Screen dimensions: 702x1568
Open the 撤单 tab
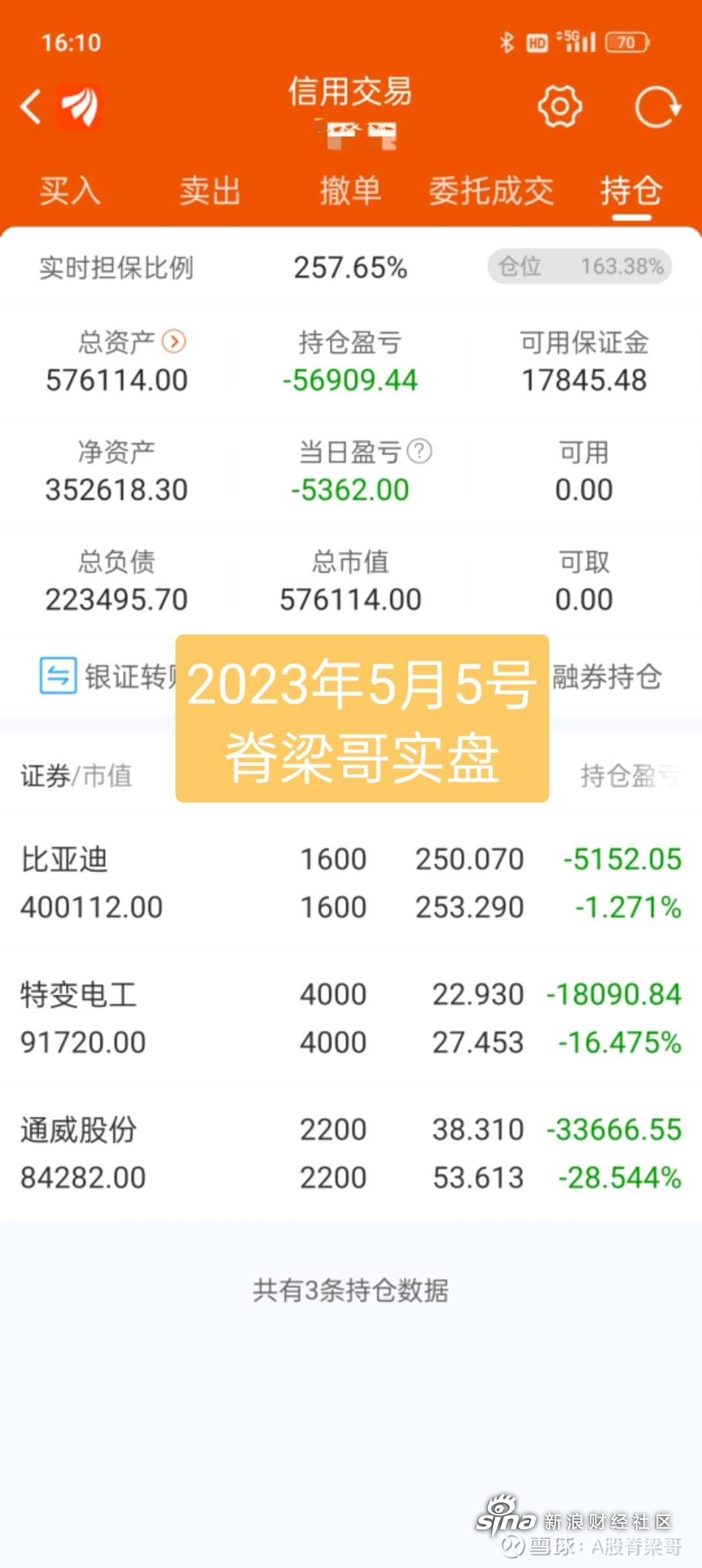click(350, 191)
